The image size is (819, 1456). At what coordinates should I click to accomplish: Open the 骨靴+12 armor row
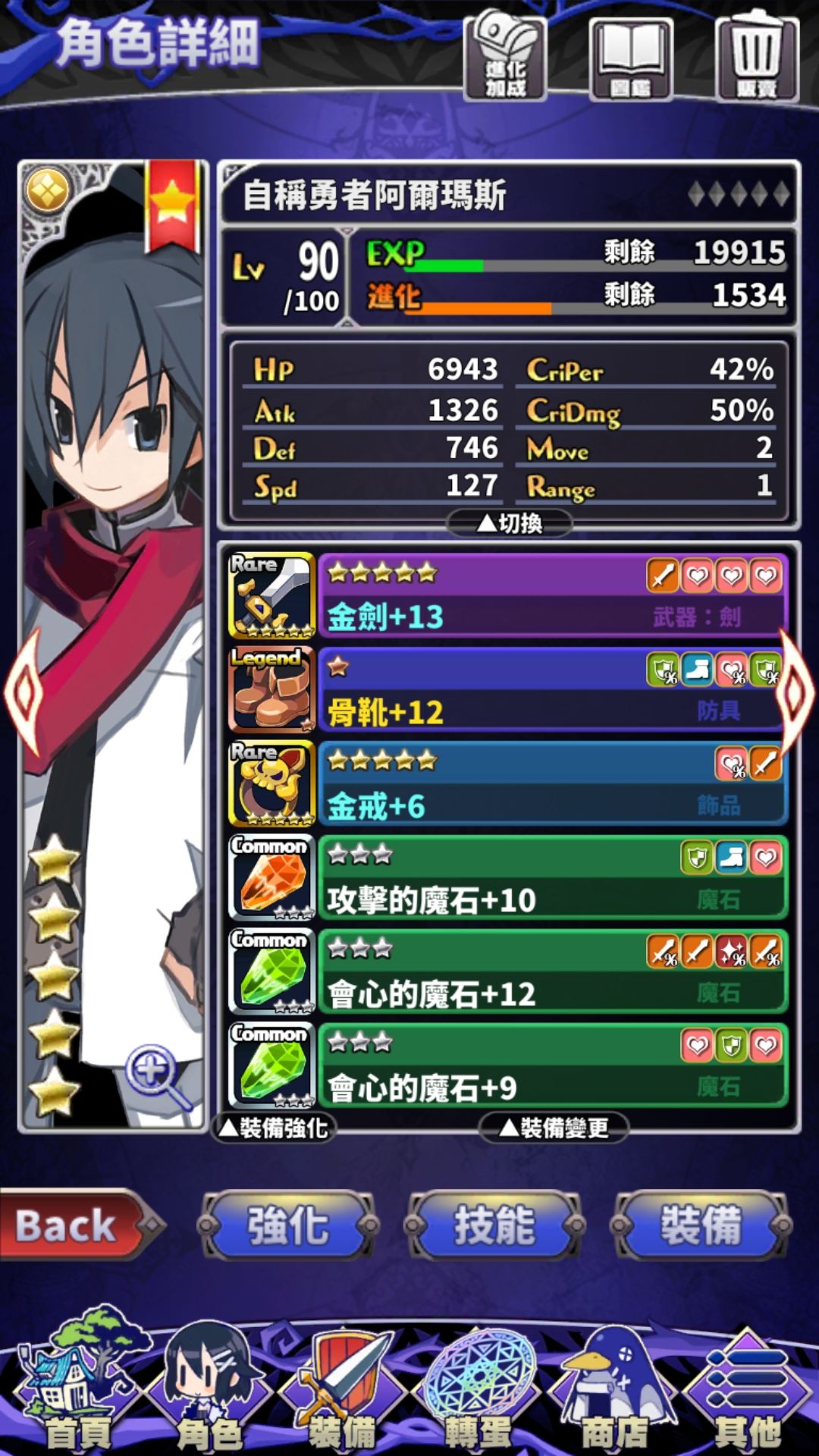552,690
